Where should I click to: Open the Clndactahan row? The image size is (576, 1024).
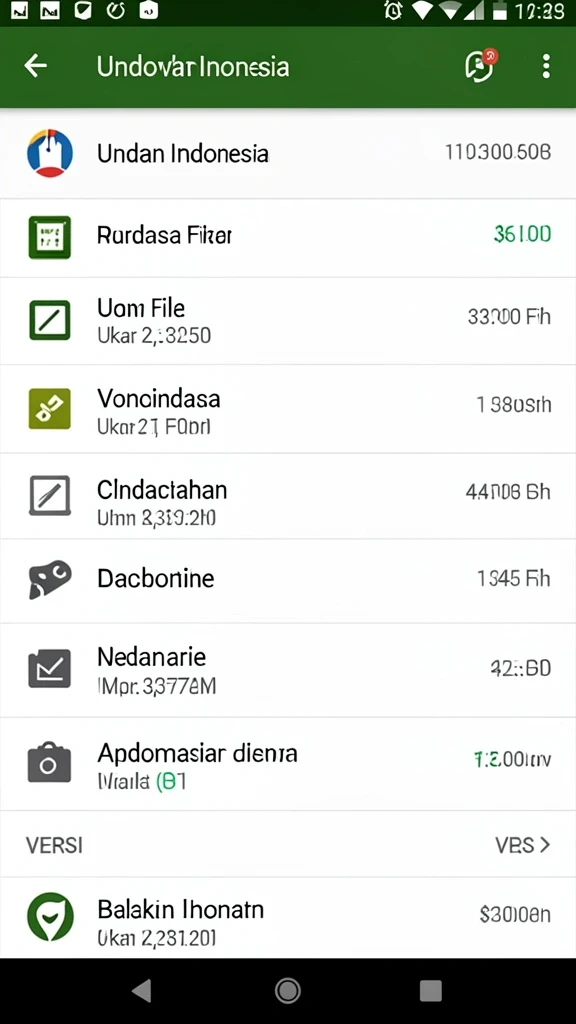288,496
